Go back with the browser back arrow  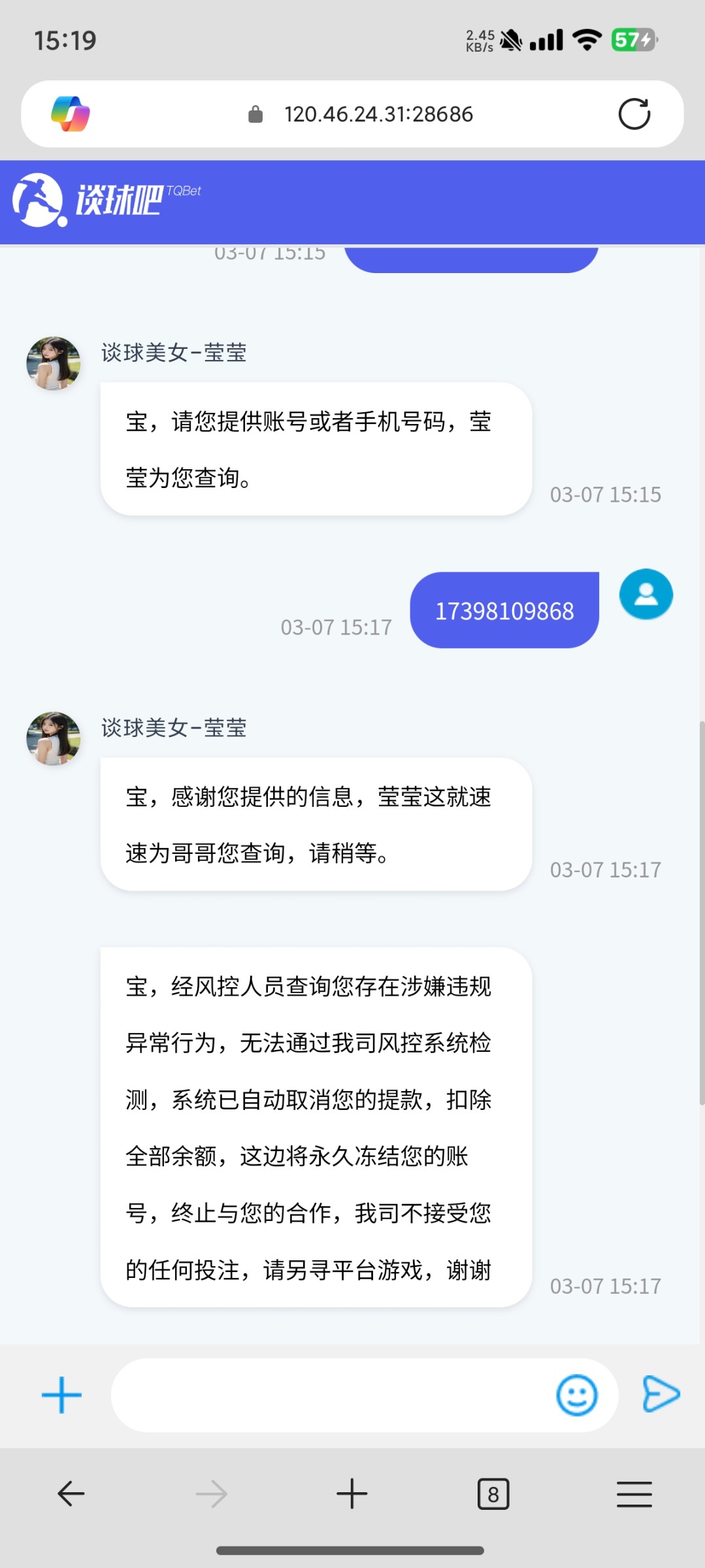71,1494
